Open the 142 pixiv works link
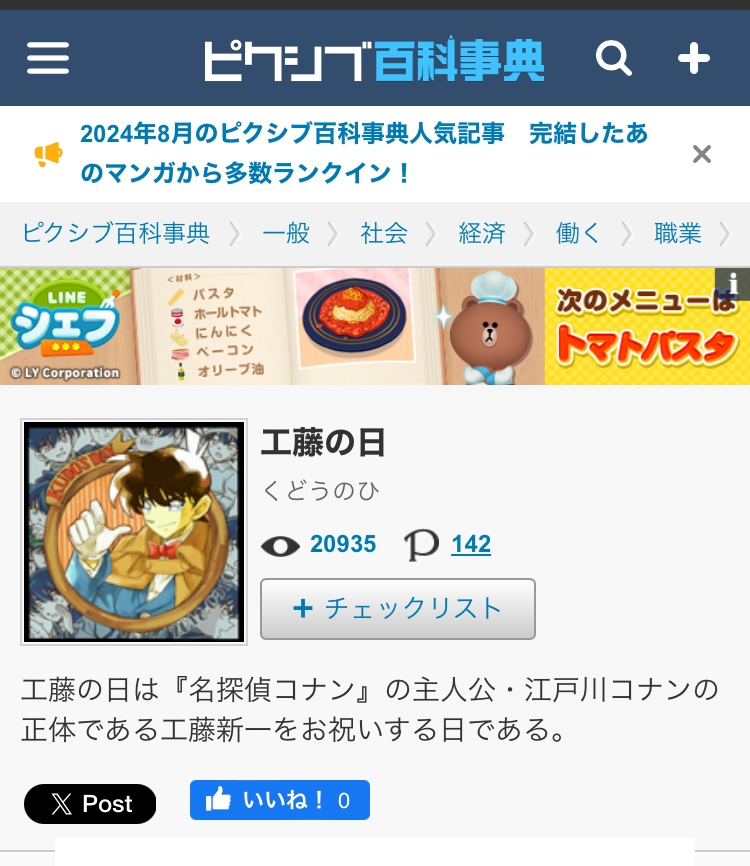The width and height of the screenshot is (750, 866). point(471,544)
